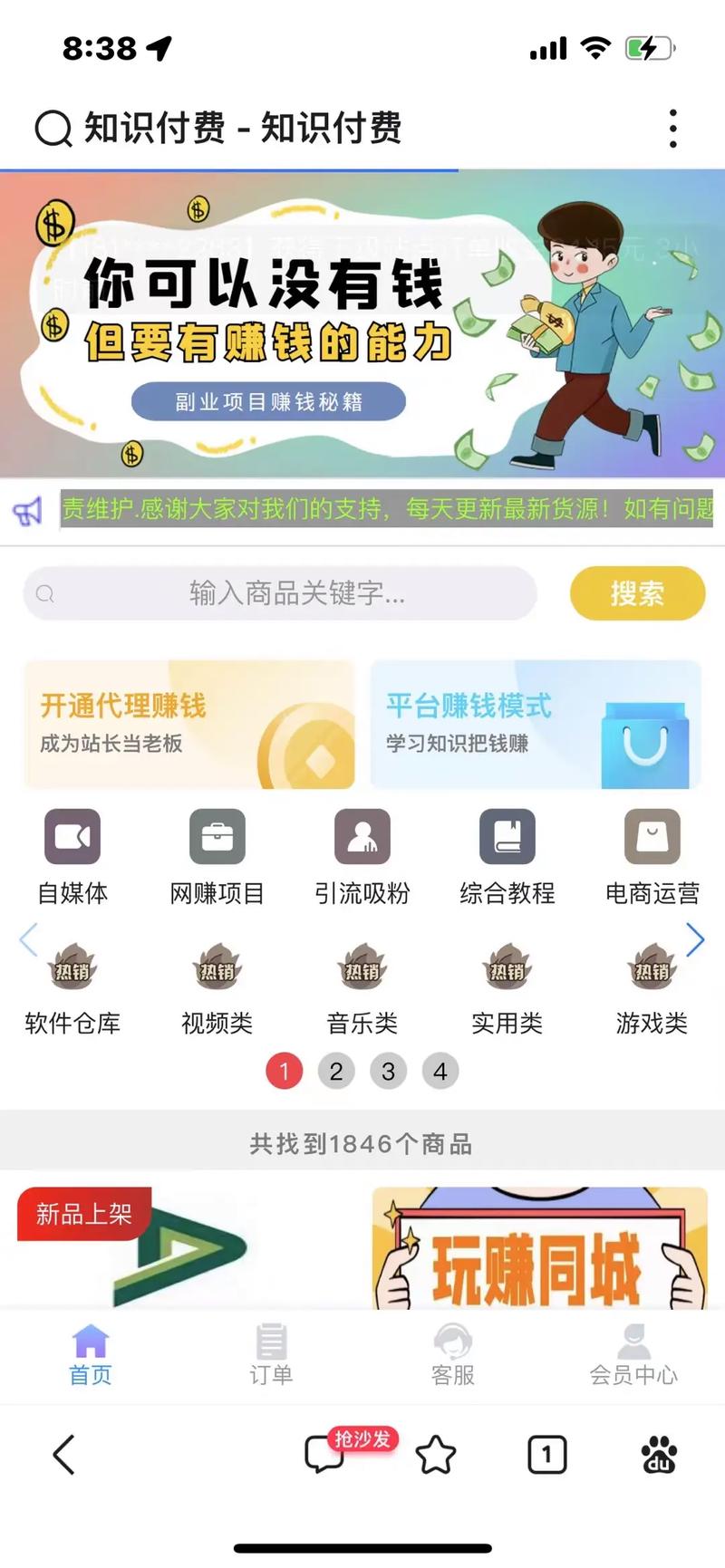Collapse back using the left carousel arrow
The image size is (725, 1568).
coord(28,940)
